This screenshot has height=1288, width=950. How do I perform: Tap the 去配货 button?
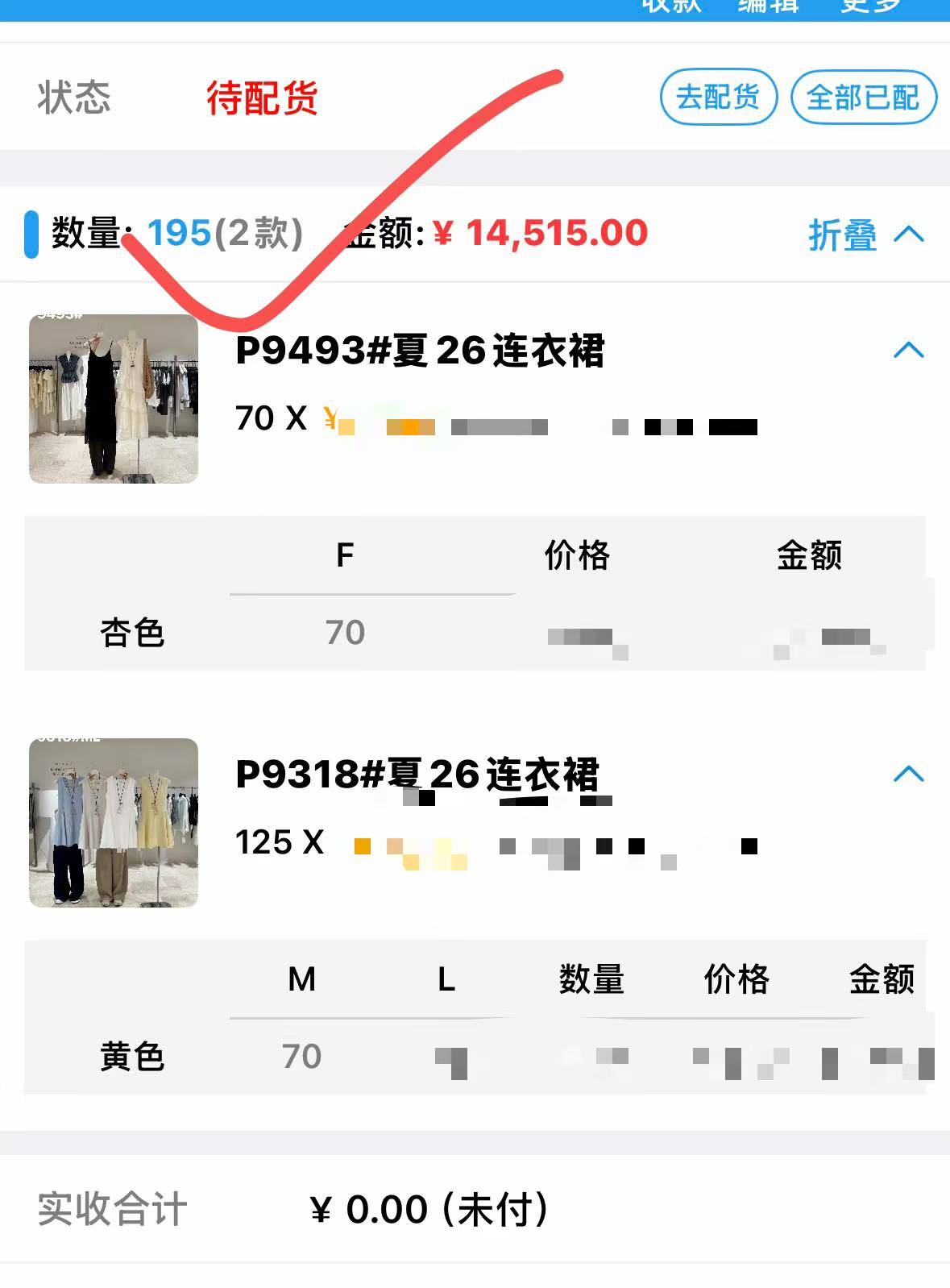[x=718, y=98]
